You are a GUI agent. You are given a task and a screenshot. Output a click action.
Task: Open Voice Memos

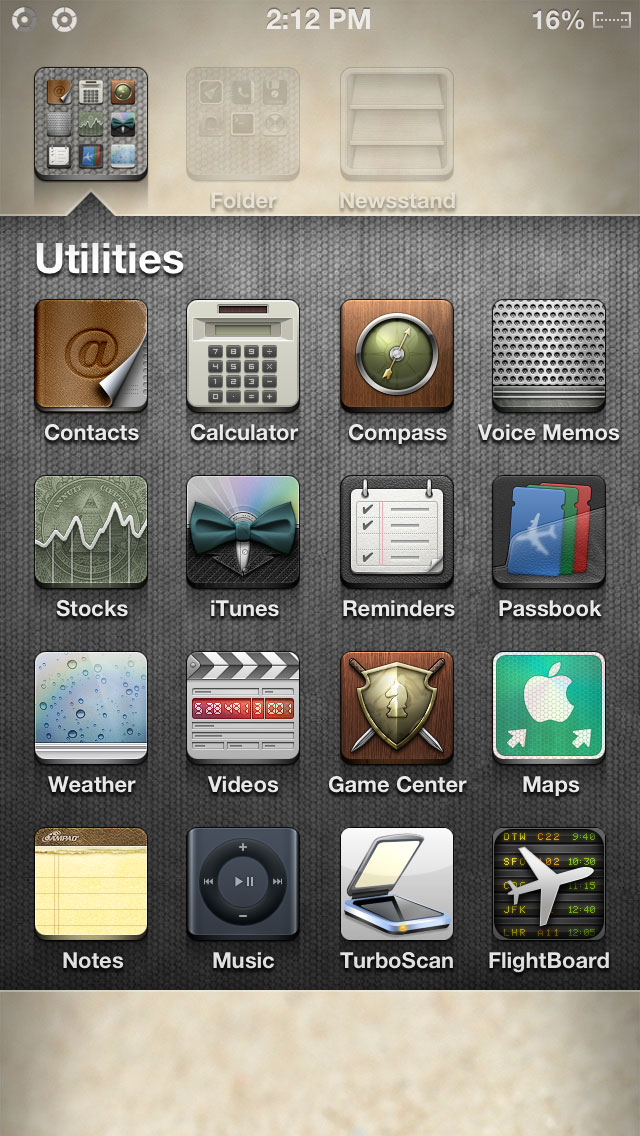[x=549, y=355]
